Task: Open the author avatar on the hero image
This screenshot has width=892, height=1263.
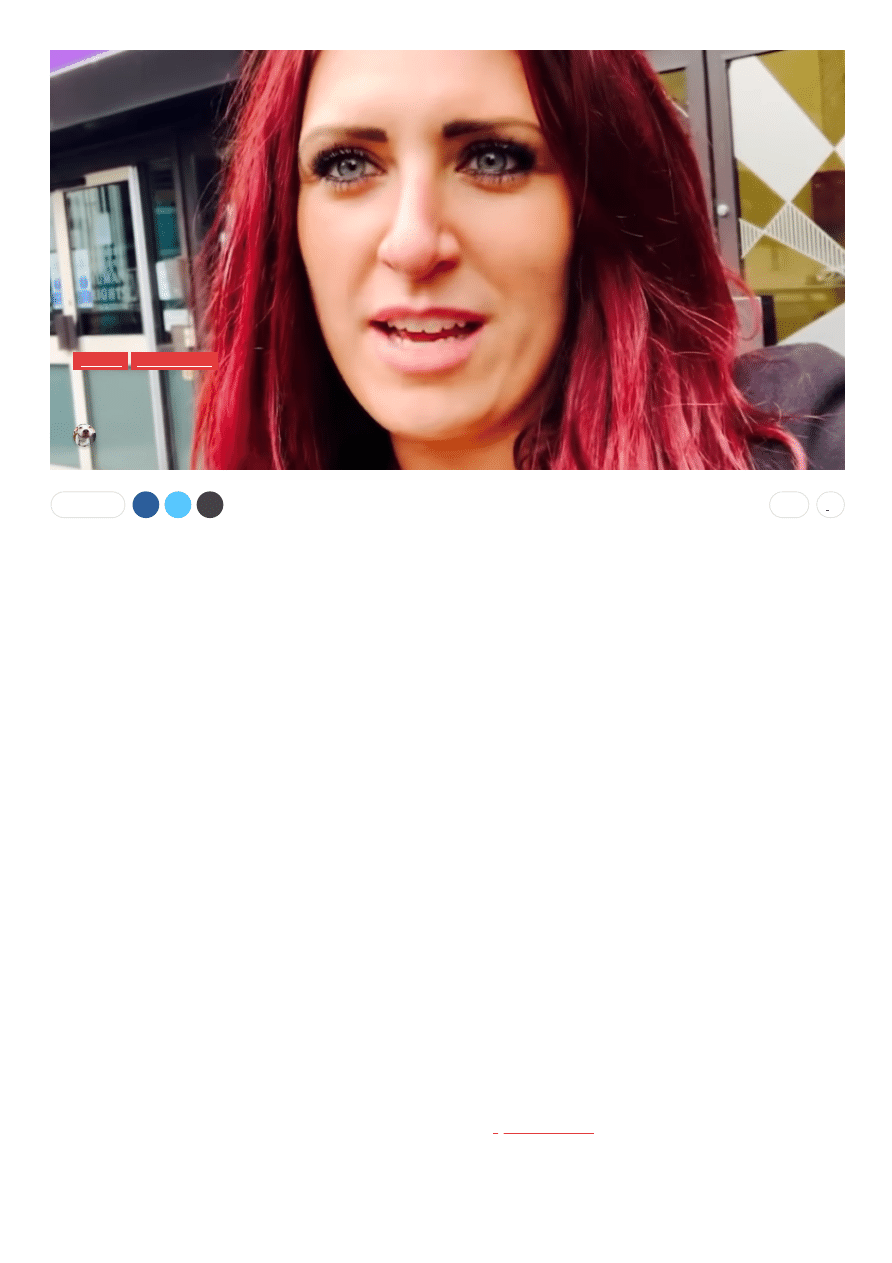Action: [84, 435]
